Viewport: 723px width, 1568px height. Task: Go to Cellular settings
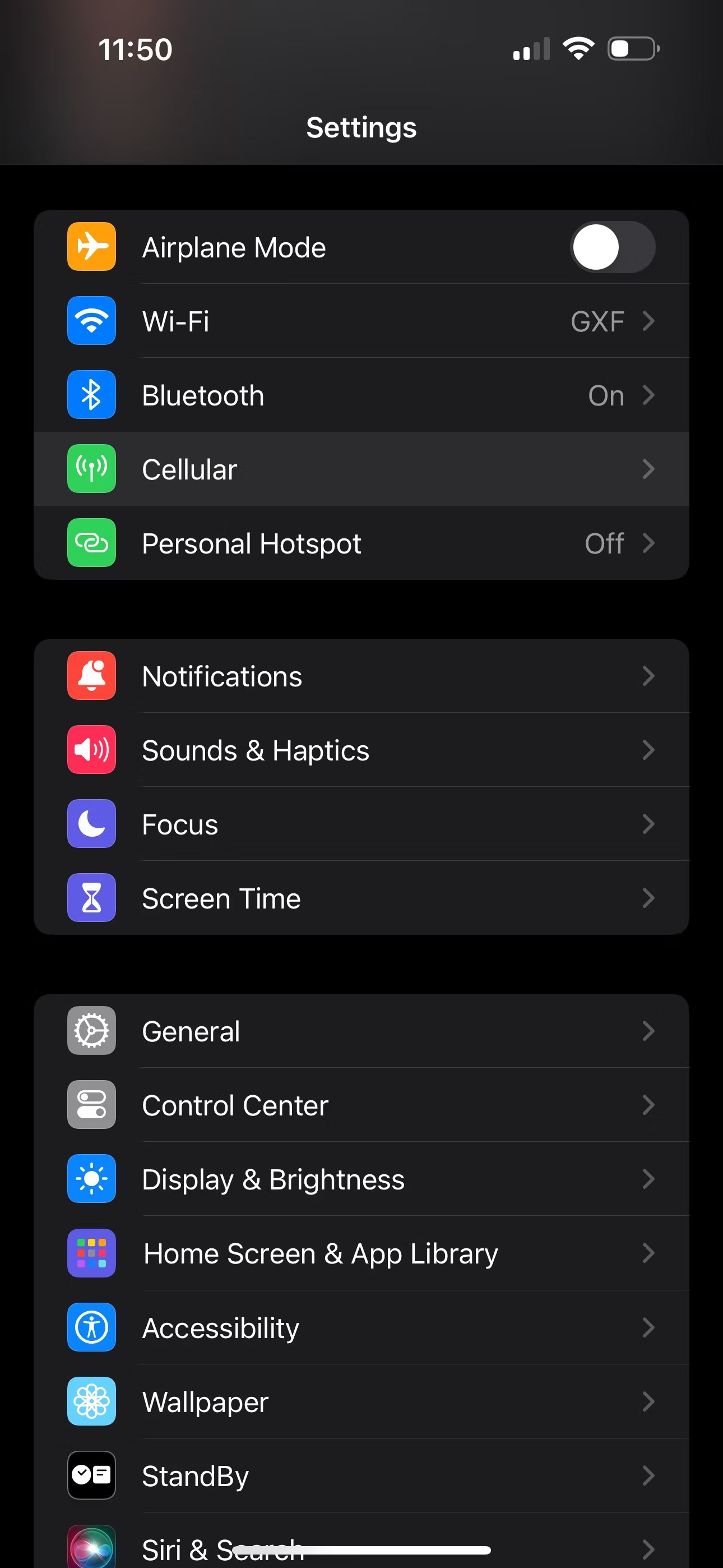[361, 469]
